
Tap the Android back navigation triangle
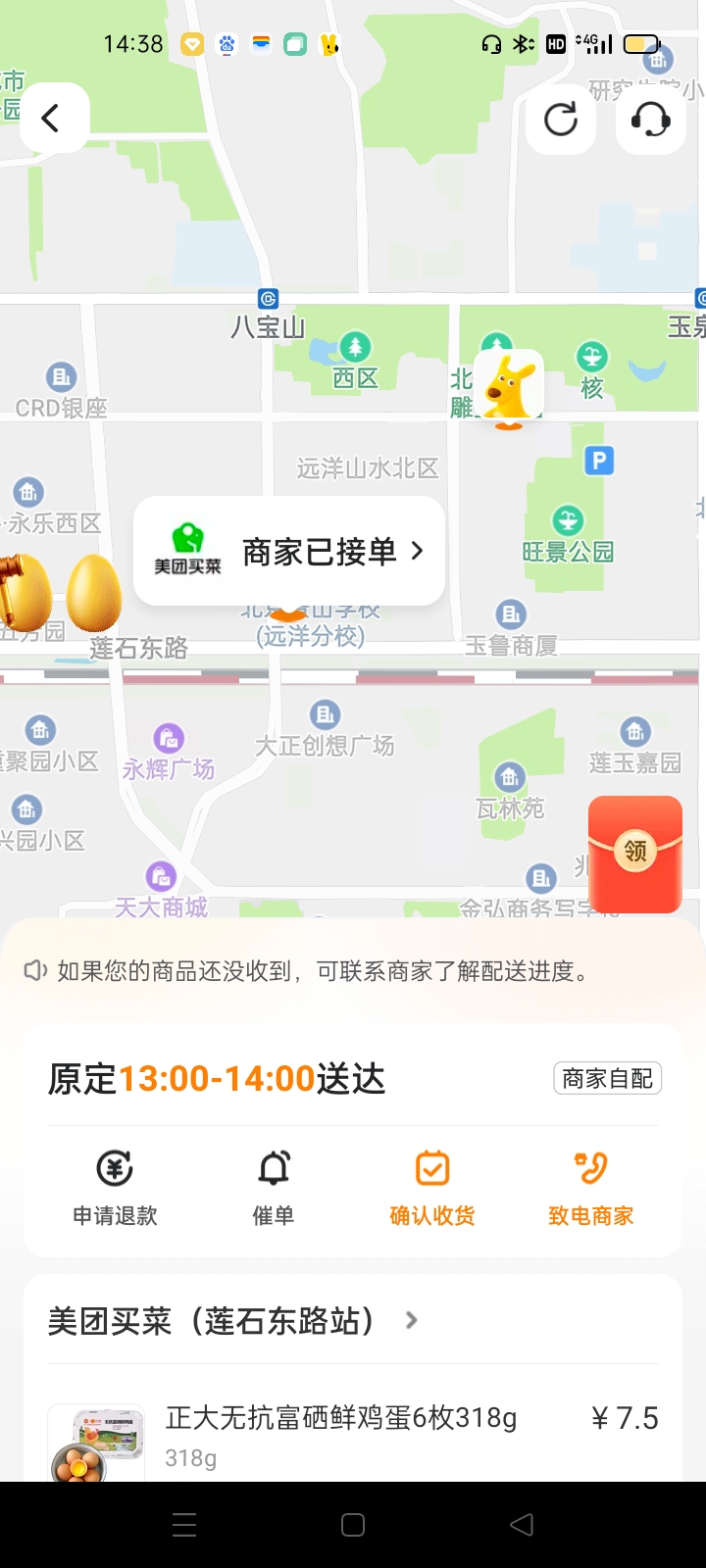(521, 1524)
